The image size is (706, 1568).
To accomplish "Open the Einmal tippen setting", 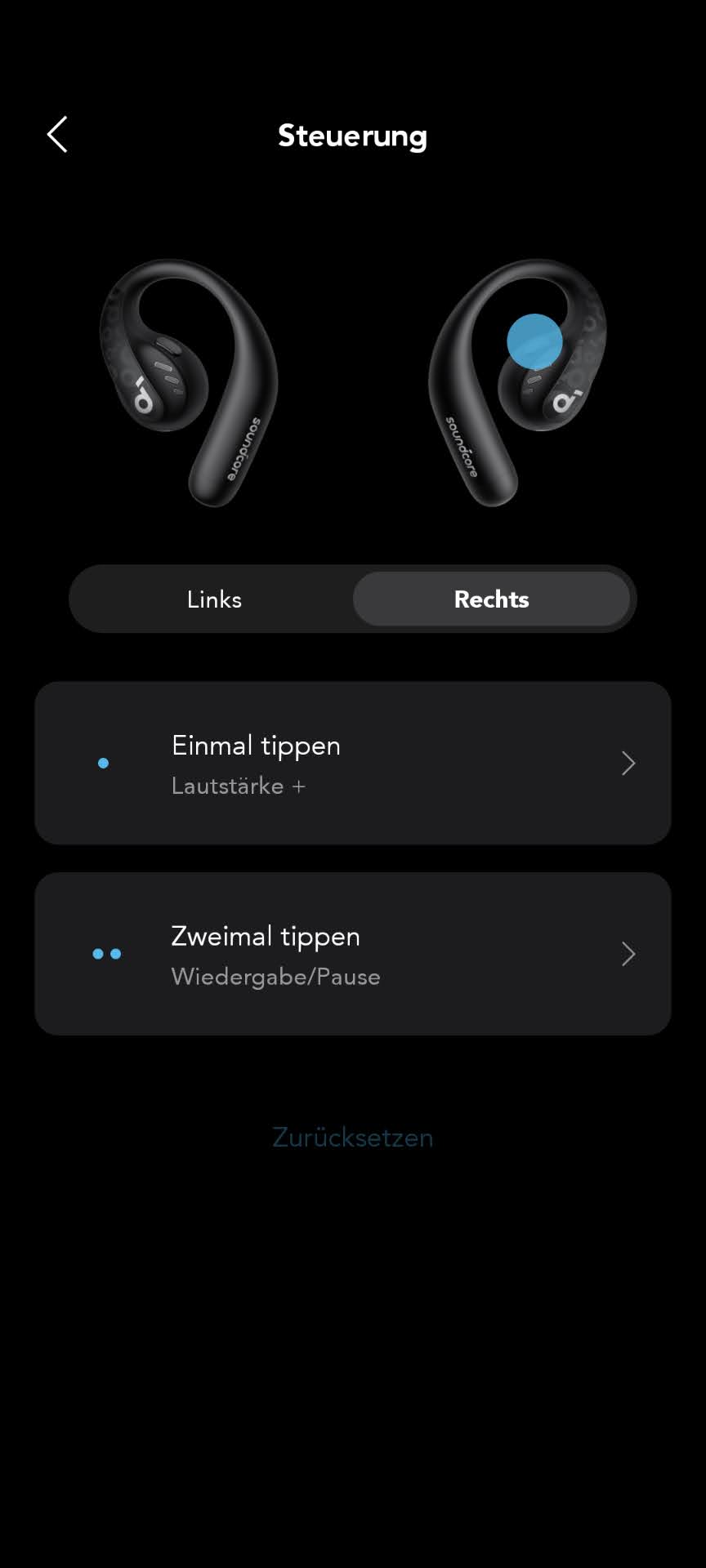I will pos(353,764).
